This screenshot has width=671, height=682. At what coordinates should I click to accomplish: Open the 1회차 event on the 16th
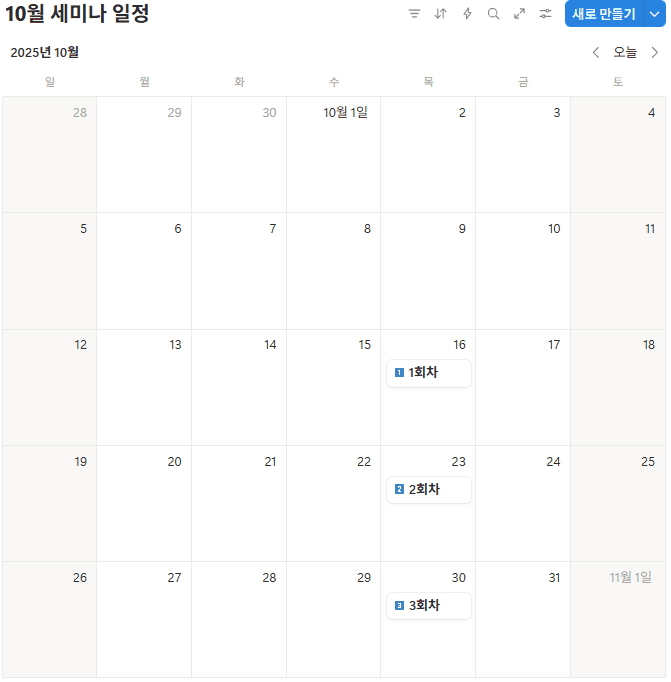(428, 373)
